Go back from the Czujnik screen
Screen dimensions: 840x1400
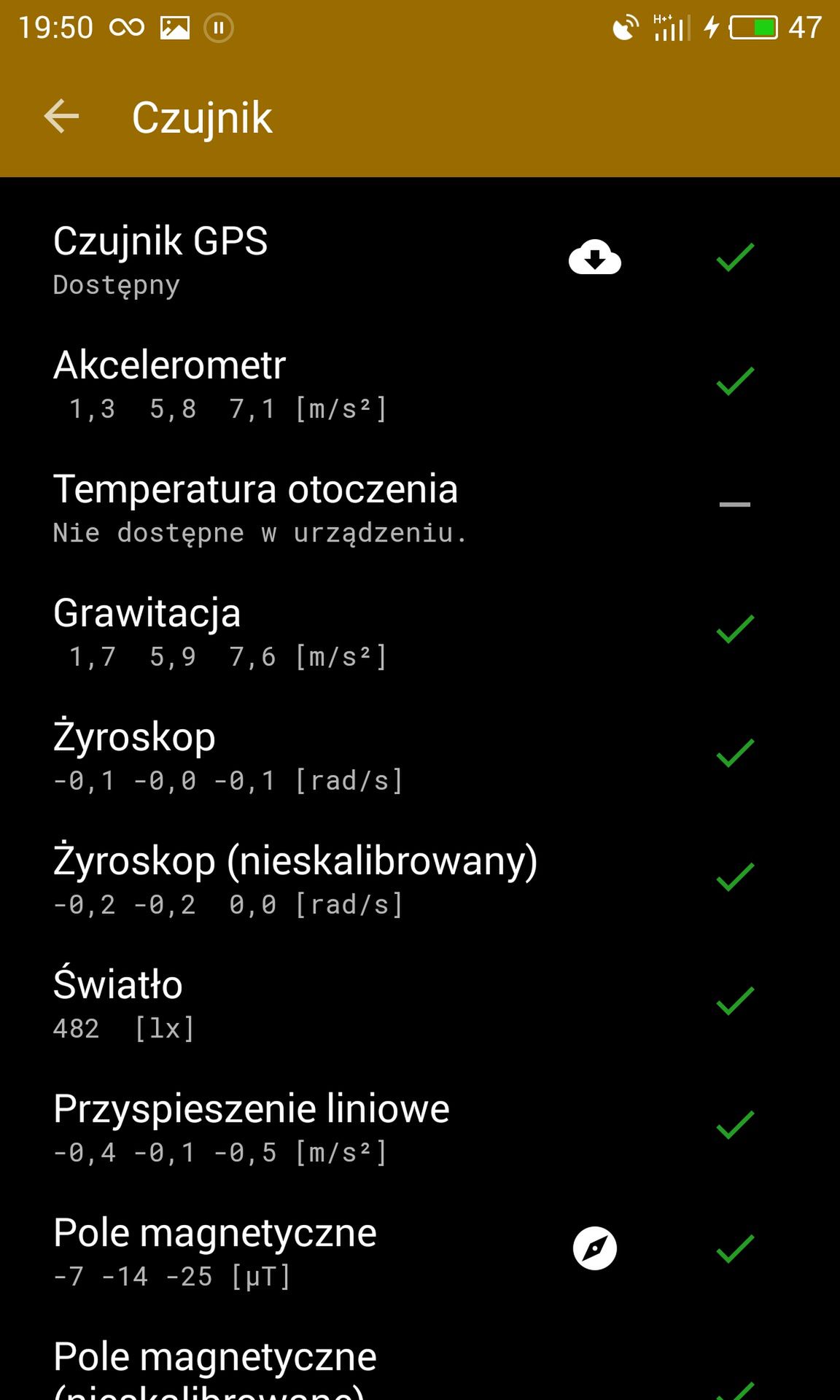[x=61, y=117]
